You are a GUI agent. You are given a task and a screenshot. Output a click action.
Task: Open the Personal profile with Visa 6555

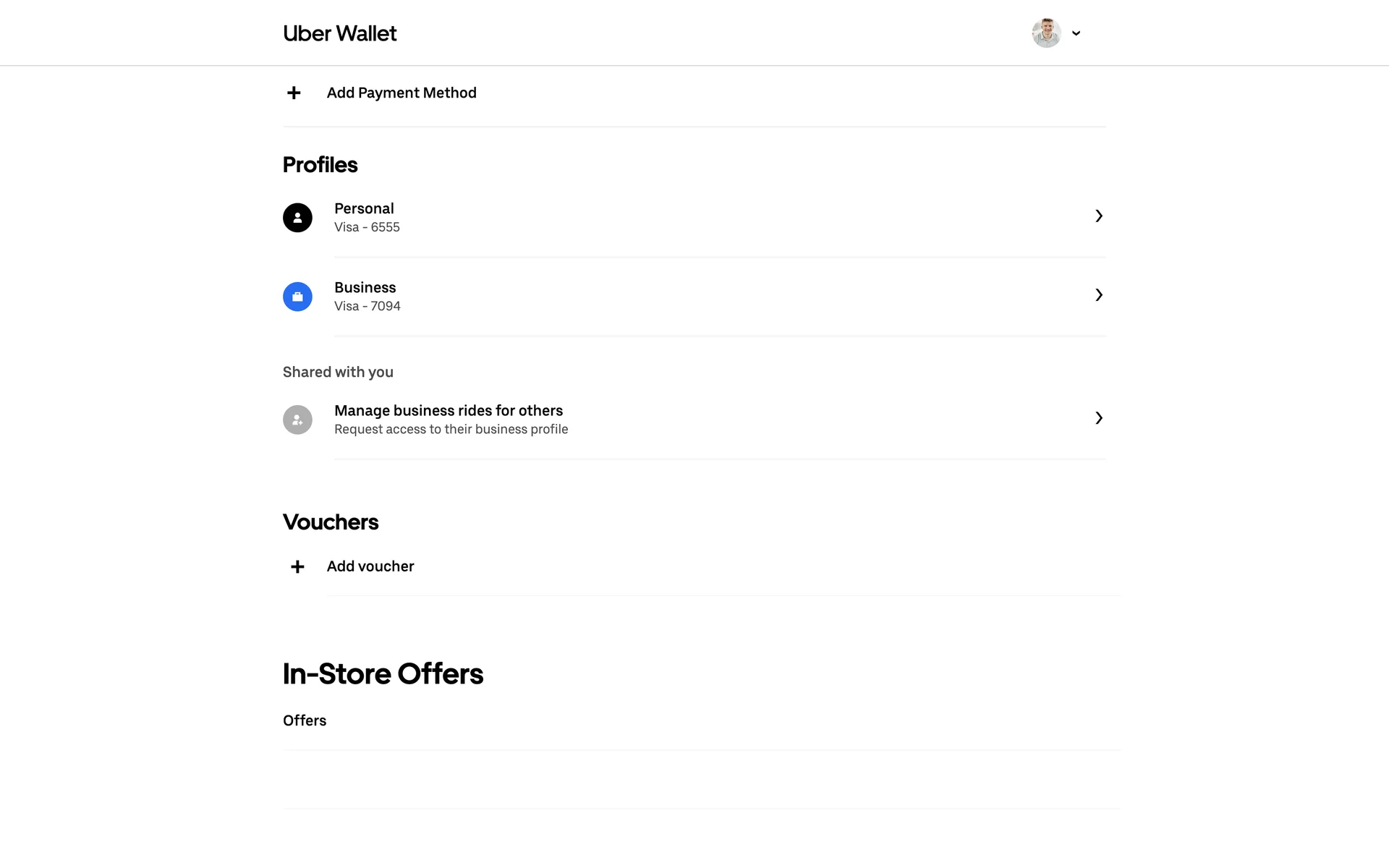pos(693,217)
